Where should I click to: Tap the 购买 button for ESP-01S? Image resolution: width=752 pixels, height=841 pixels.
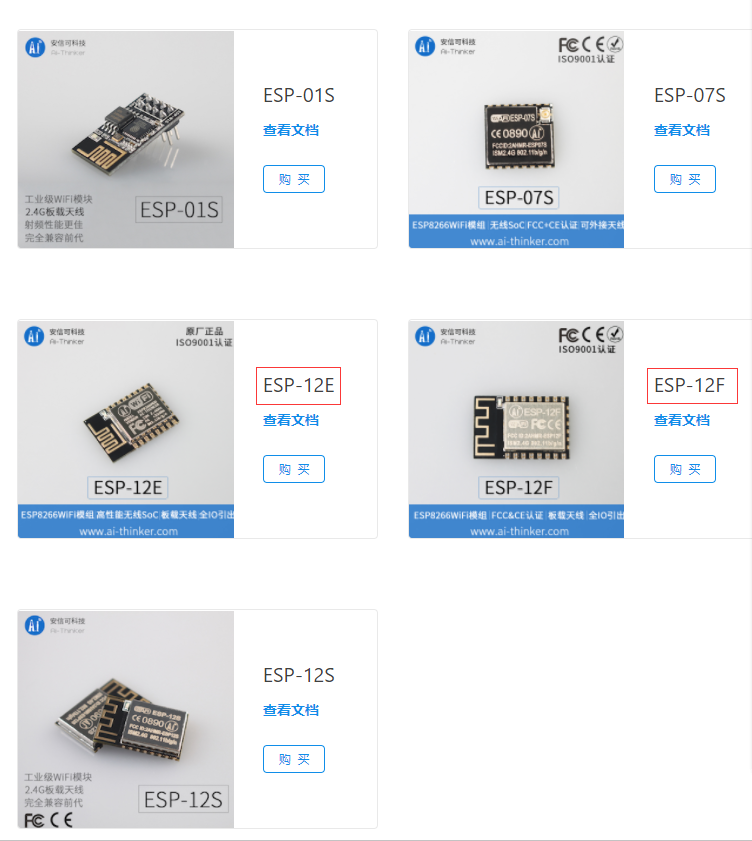pos(294,179)
